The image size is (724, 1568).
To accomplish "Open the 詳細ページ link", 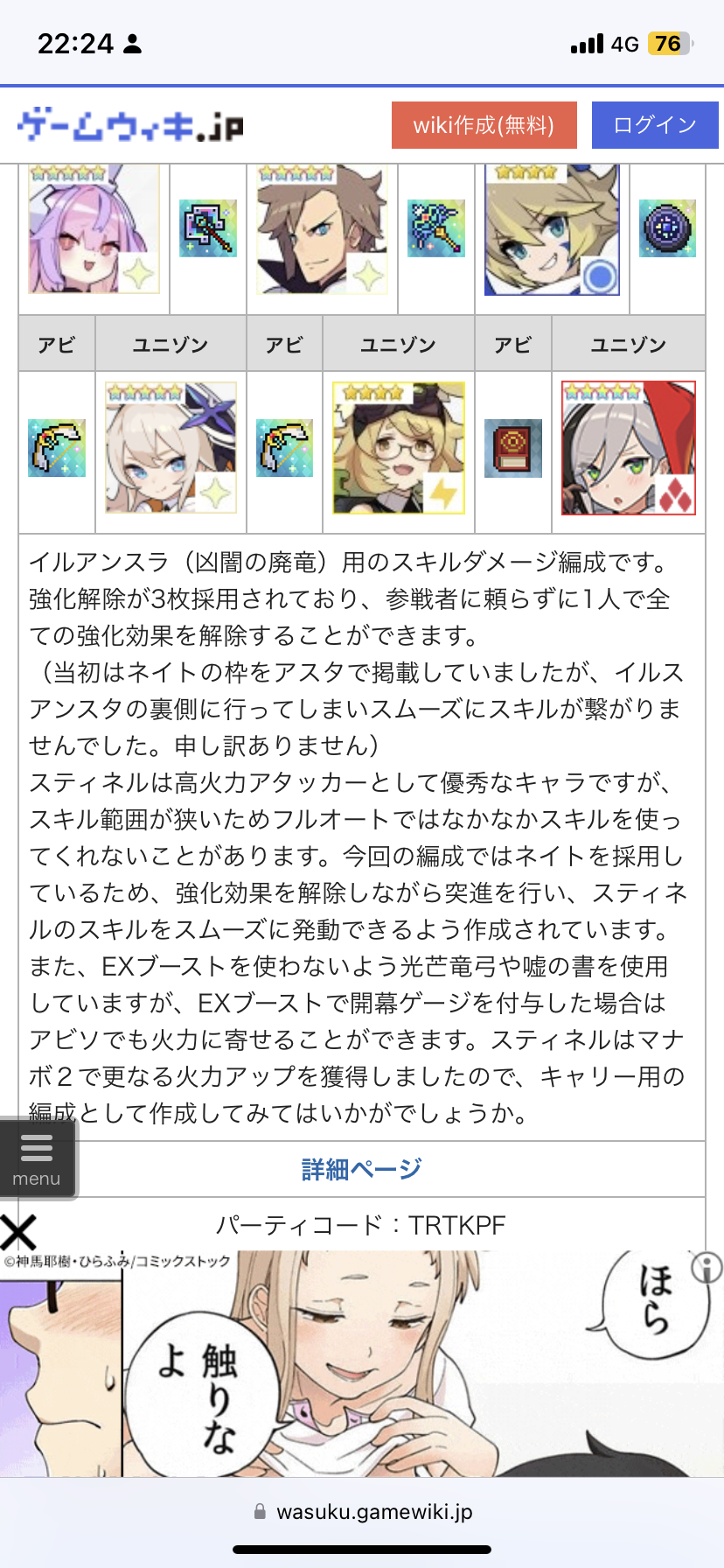I will [361, 1169].
